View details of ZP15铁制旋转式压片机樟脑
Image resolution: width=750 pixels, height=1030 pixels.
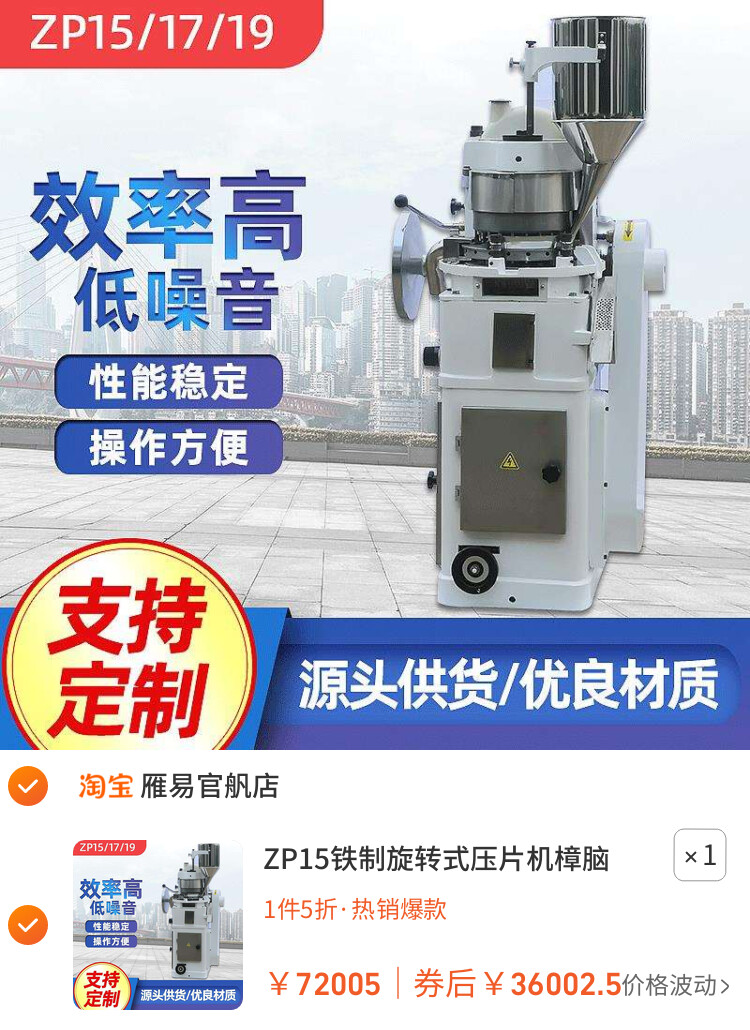436,859
